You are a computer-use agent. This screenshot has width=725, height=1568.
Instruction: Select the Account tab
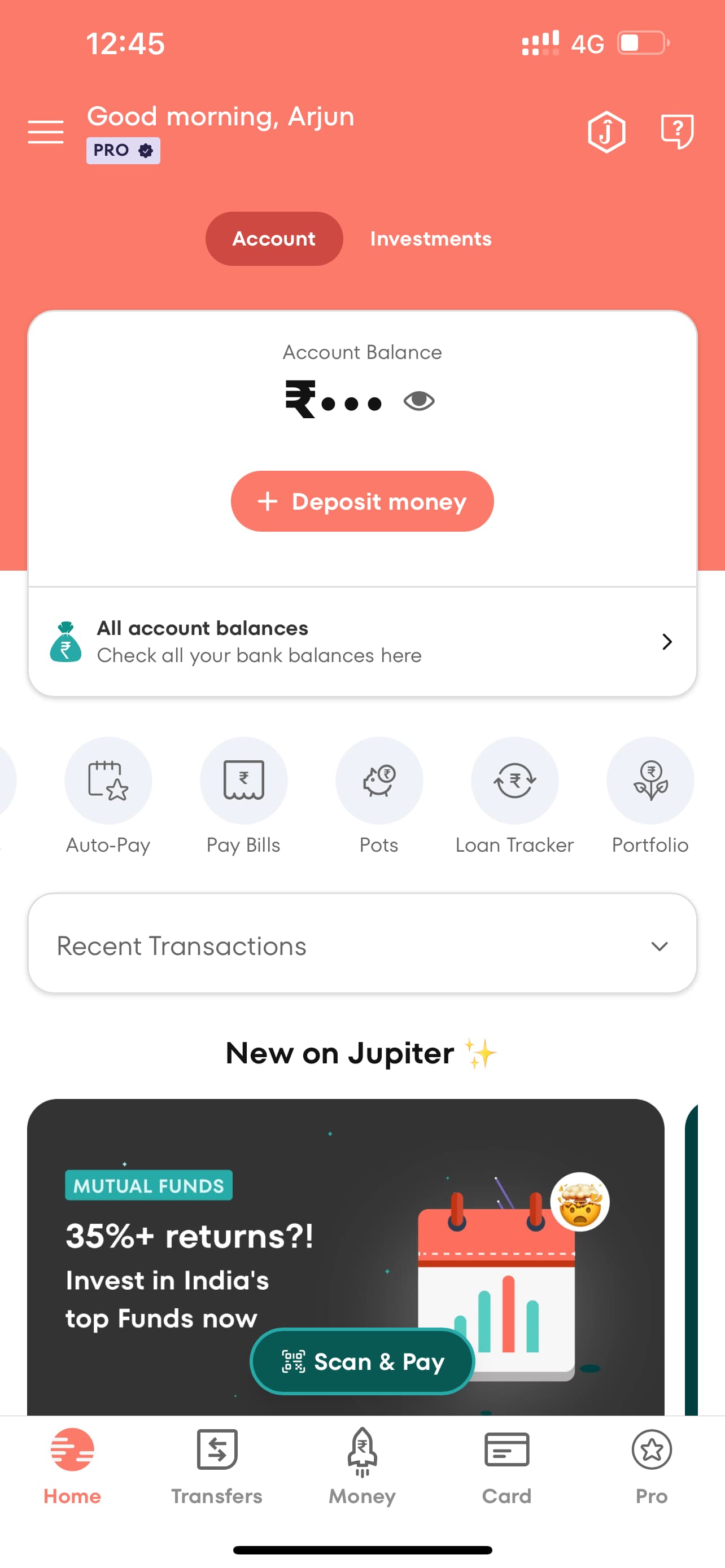[274, 239]
